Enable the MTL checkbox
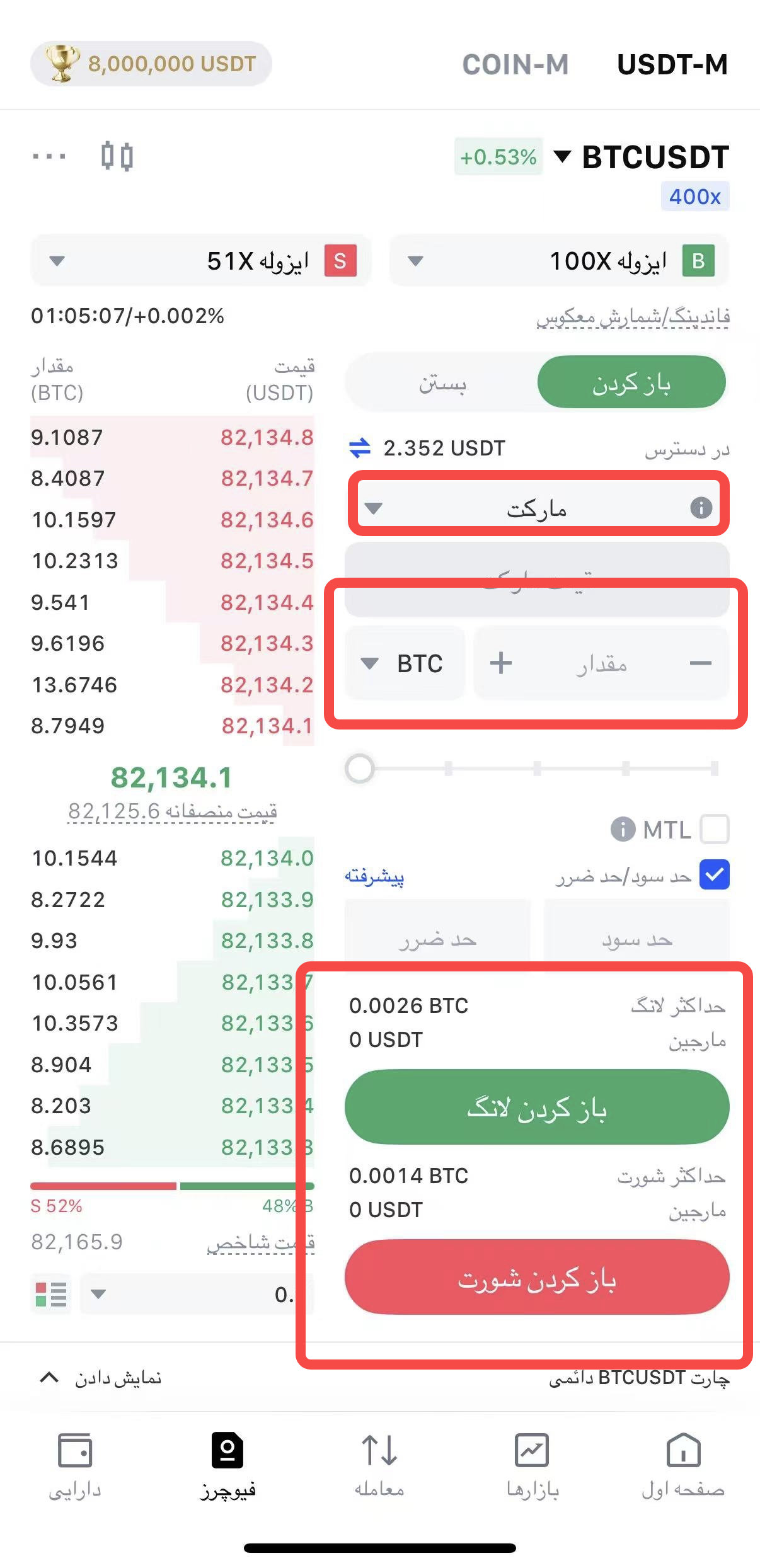760x1568 pixels. [715, 829]
